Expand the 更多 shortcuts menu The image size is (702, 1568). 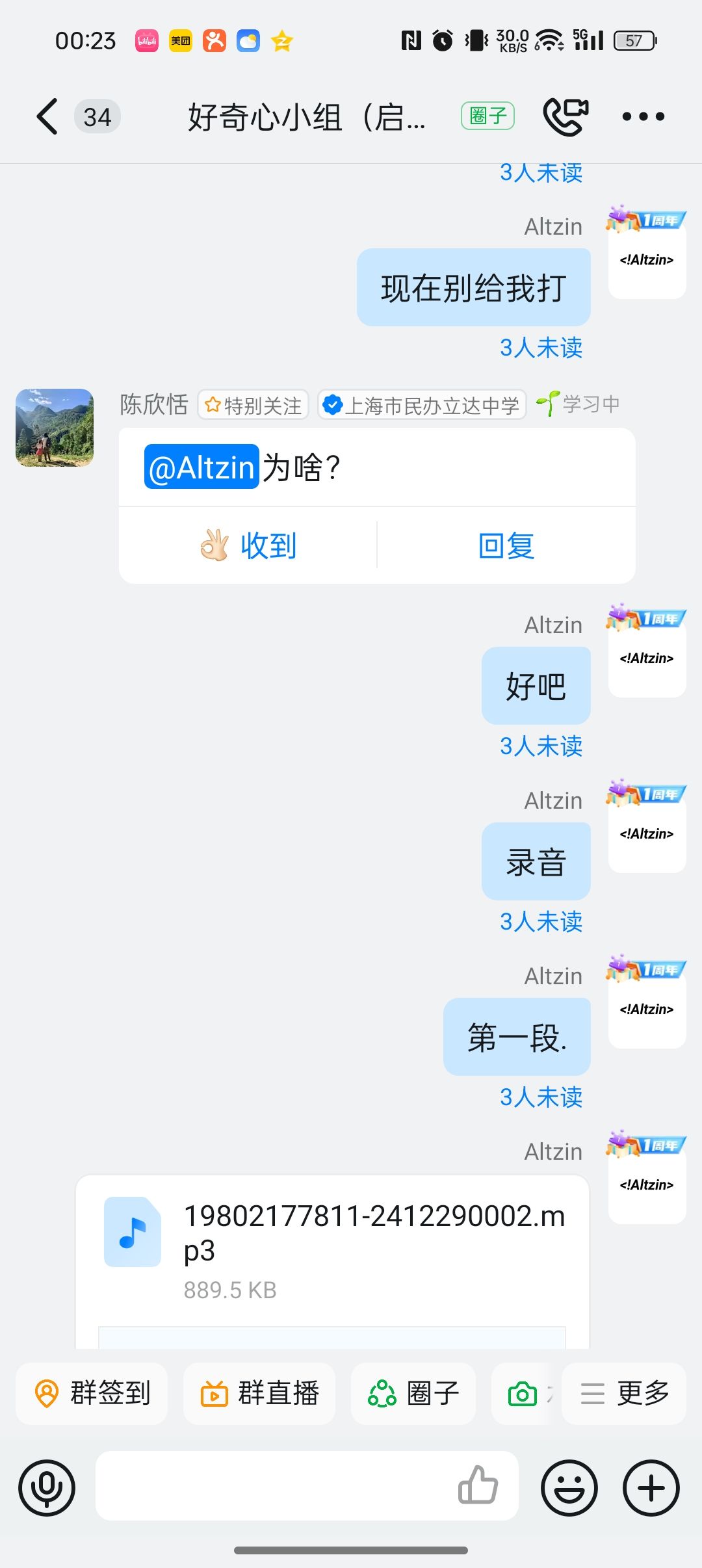(624, 1393)
